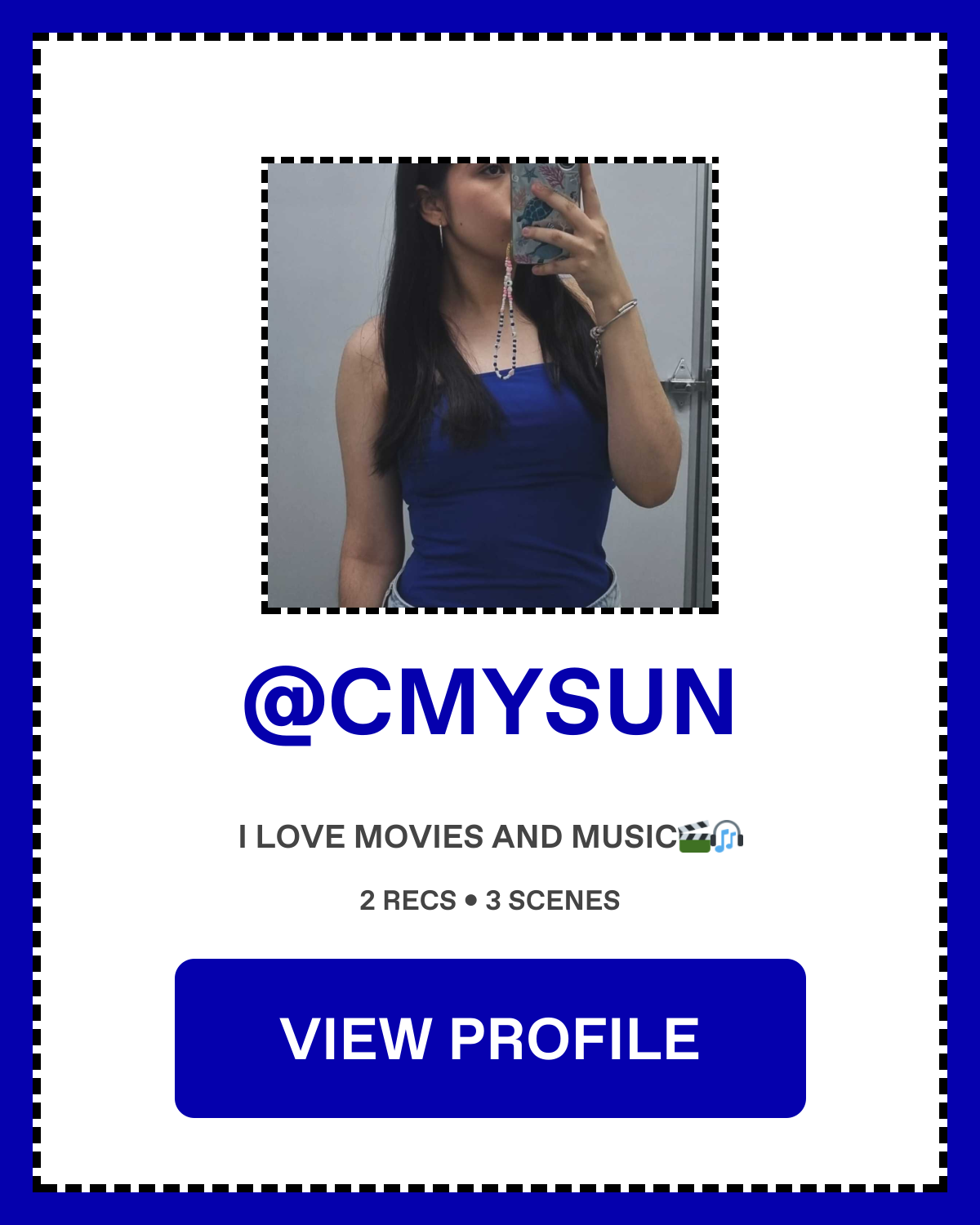Viewport: 980px width, 1225px height.
Task: Tap the View Profile button
Action: [490, 1038]
